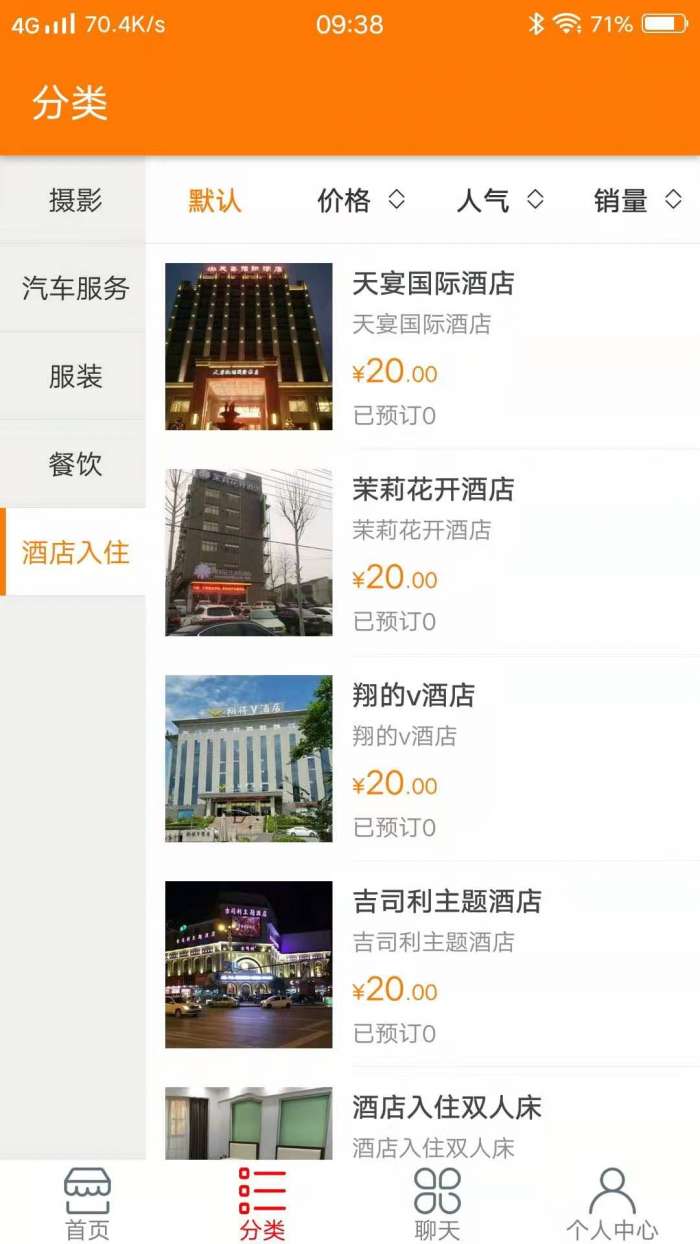700x1244 pixels.
Task: Tap the 分类 bottom tab
Action: (262, 1204)
